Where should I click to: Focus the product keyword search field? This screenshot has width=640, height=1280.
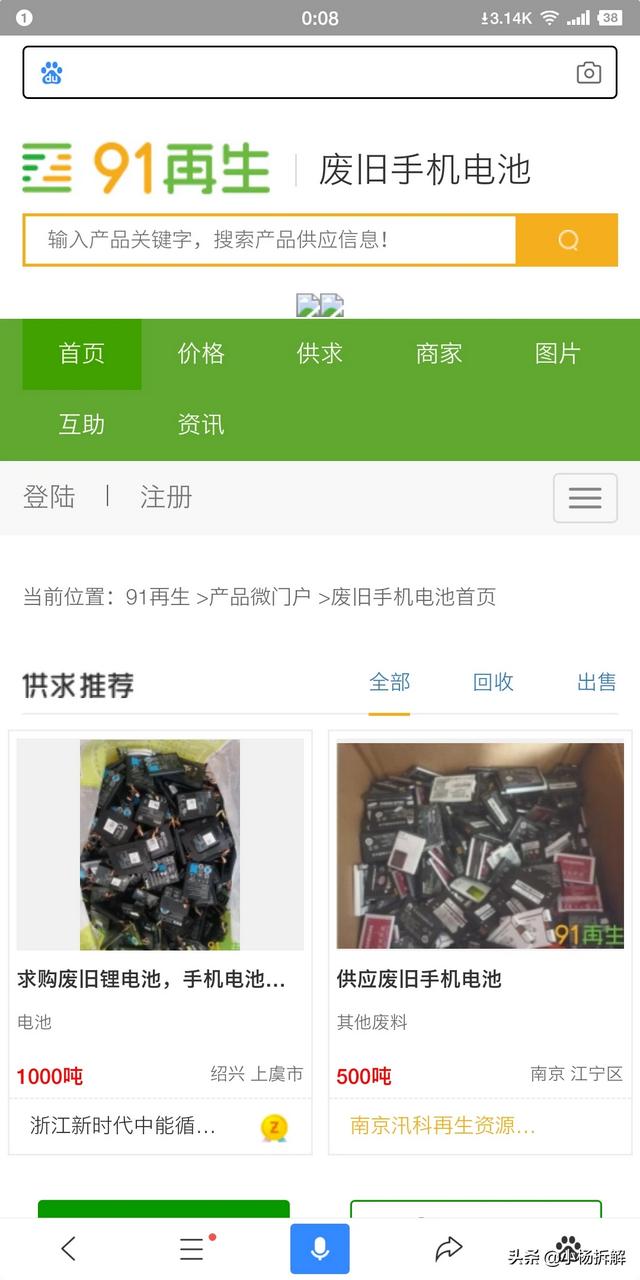coord(270,240)
